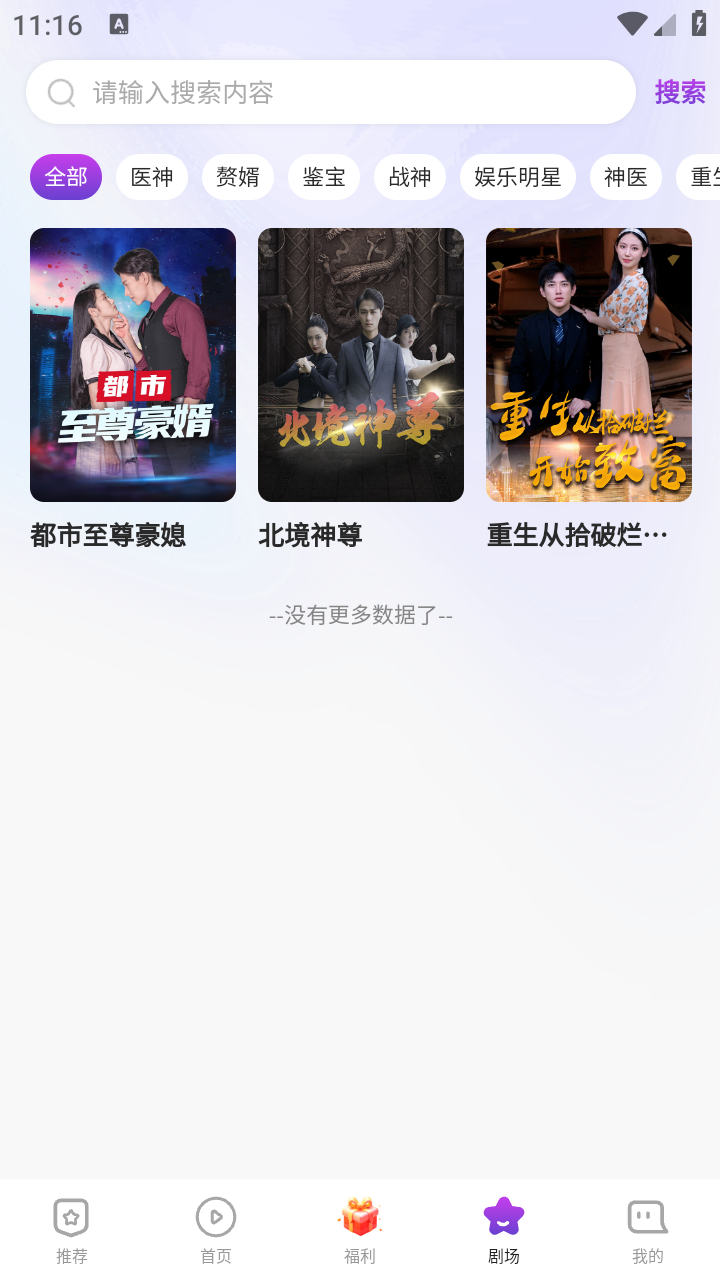
Task: Enable the 医神 category filter
Action: (151, 176)
